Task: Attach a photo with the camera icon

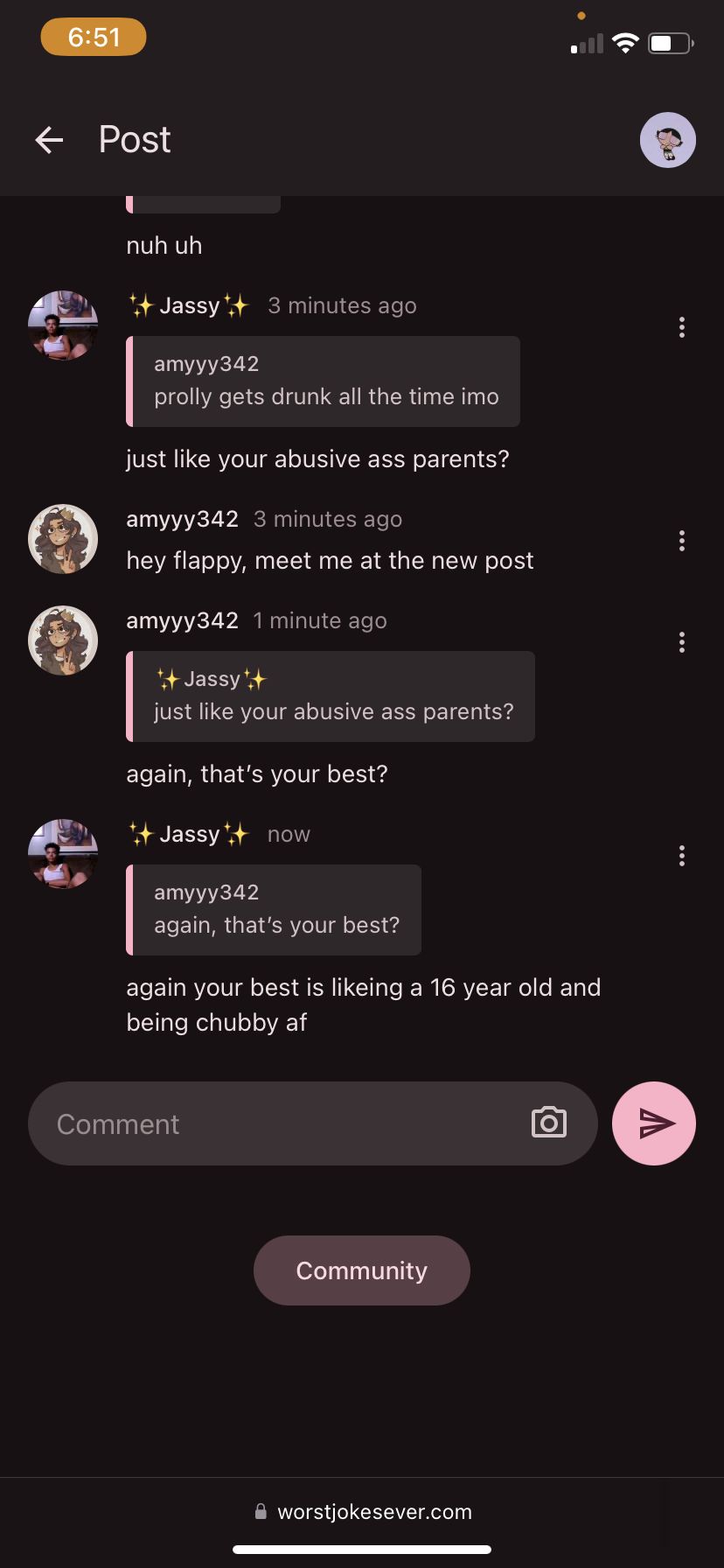Action: (549, 1123)
